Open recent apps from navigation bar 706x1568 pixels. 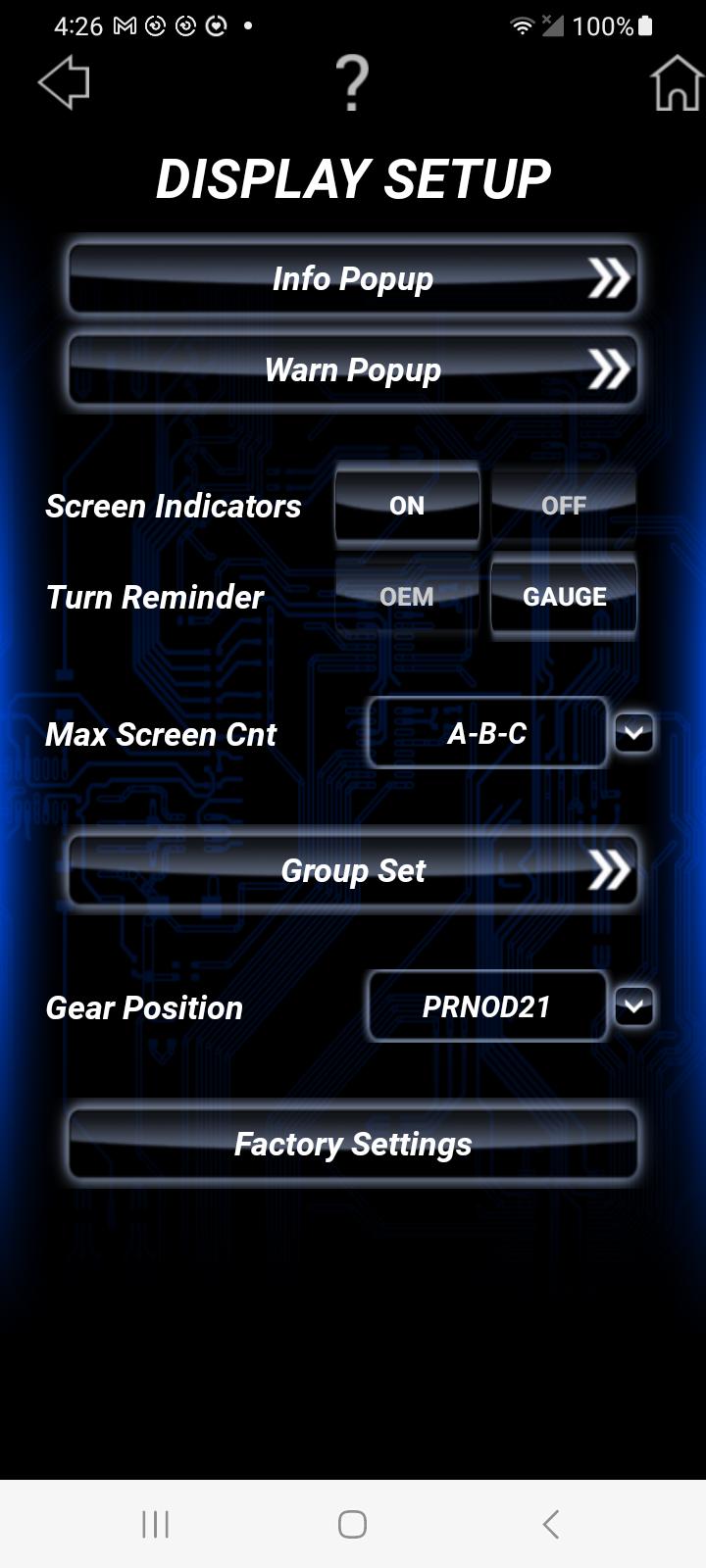pos(156,1524)
